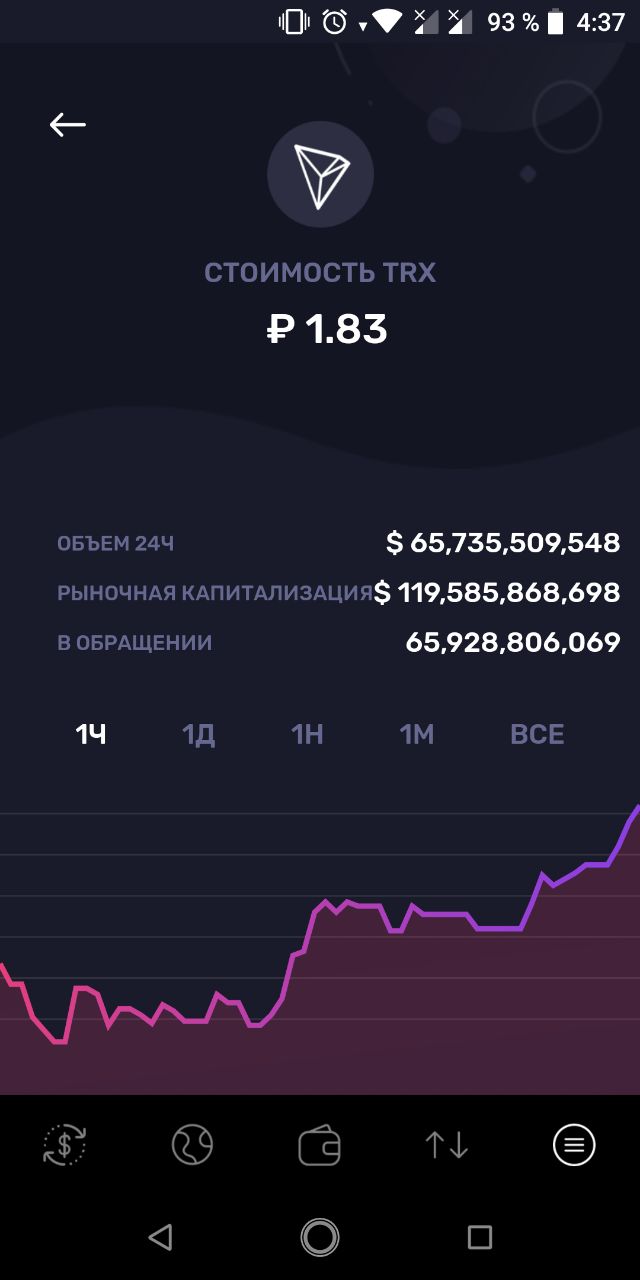This screenshot has width=640, height=1280.
Task: Open the wallet tab
Action: pyautogui.click(x=320, y=1146)
